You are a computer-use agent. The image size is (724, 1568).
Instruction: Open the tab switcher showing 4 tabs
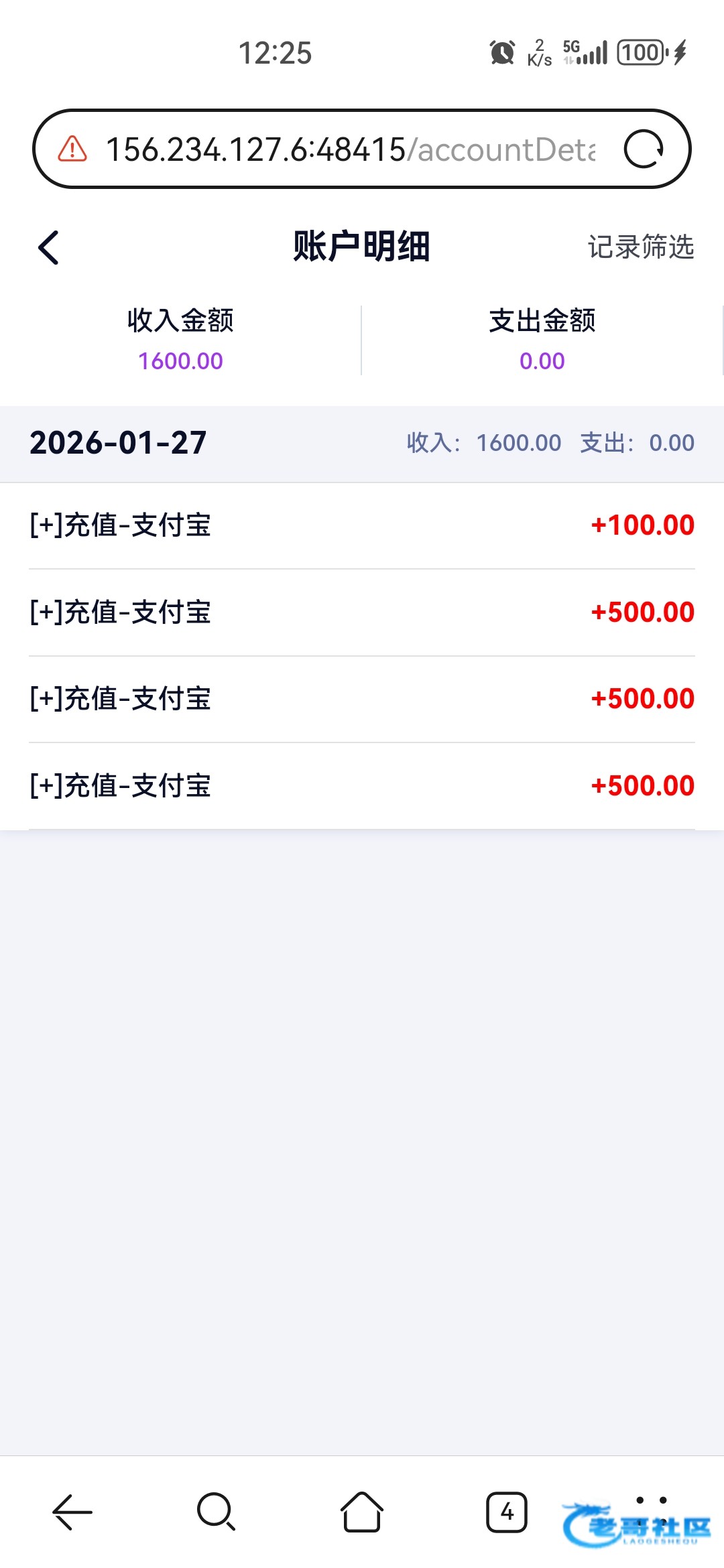click(x=506, y=1512)
